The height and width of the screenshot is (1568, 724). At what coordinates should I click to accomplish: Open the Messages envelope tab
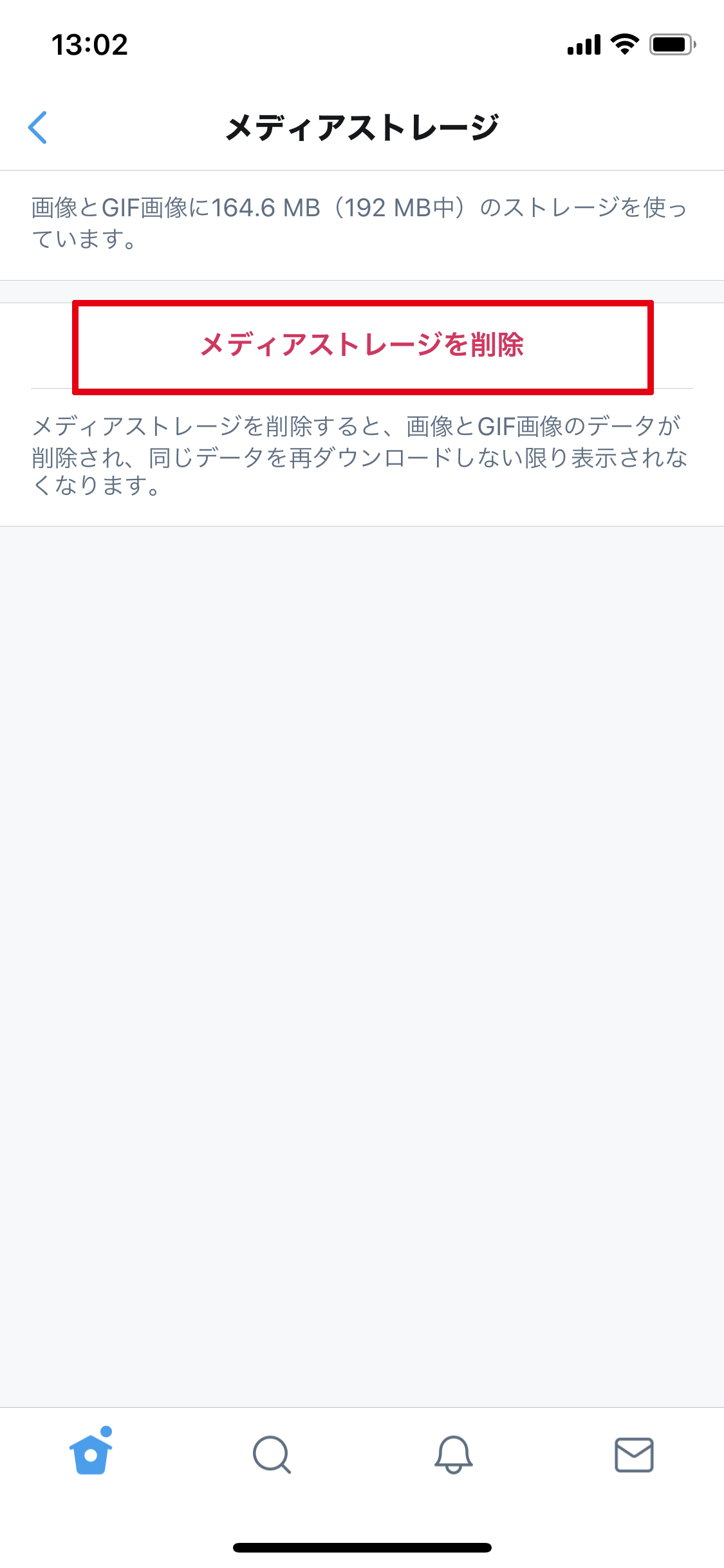[634, 1455]
